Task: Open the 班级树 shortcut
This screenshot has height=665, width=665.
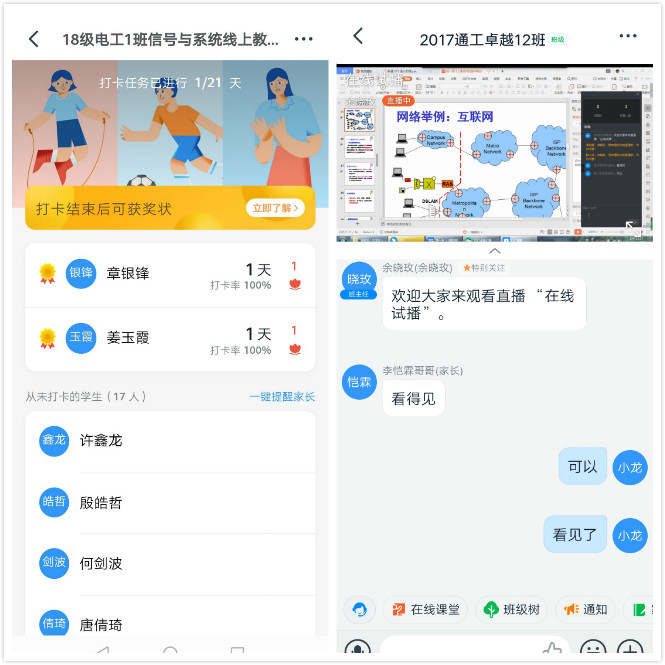Action: pos(511,609)
